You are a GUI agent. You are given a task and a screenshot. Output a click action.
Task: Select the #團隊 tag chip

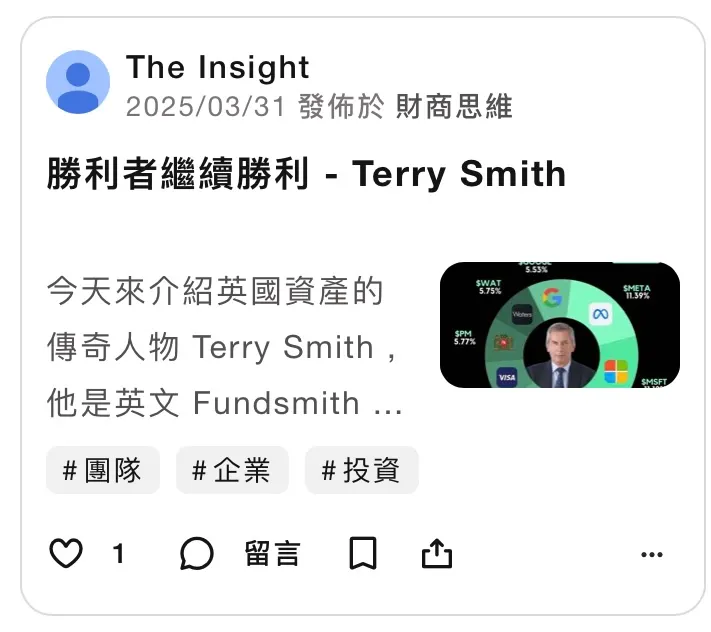click(x=102, y=470)
